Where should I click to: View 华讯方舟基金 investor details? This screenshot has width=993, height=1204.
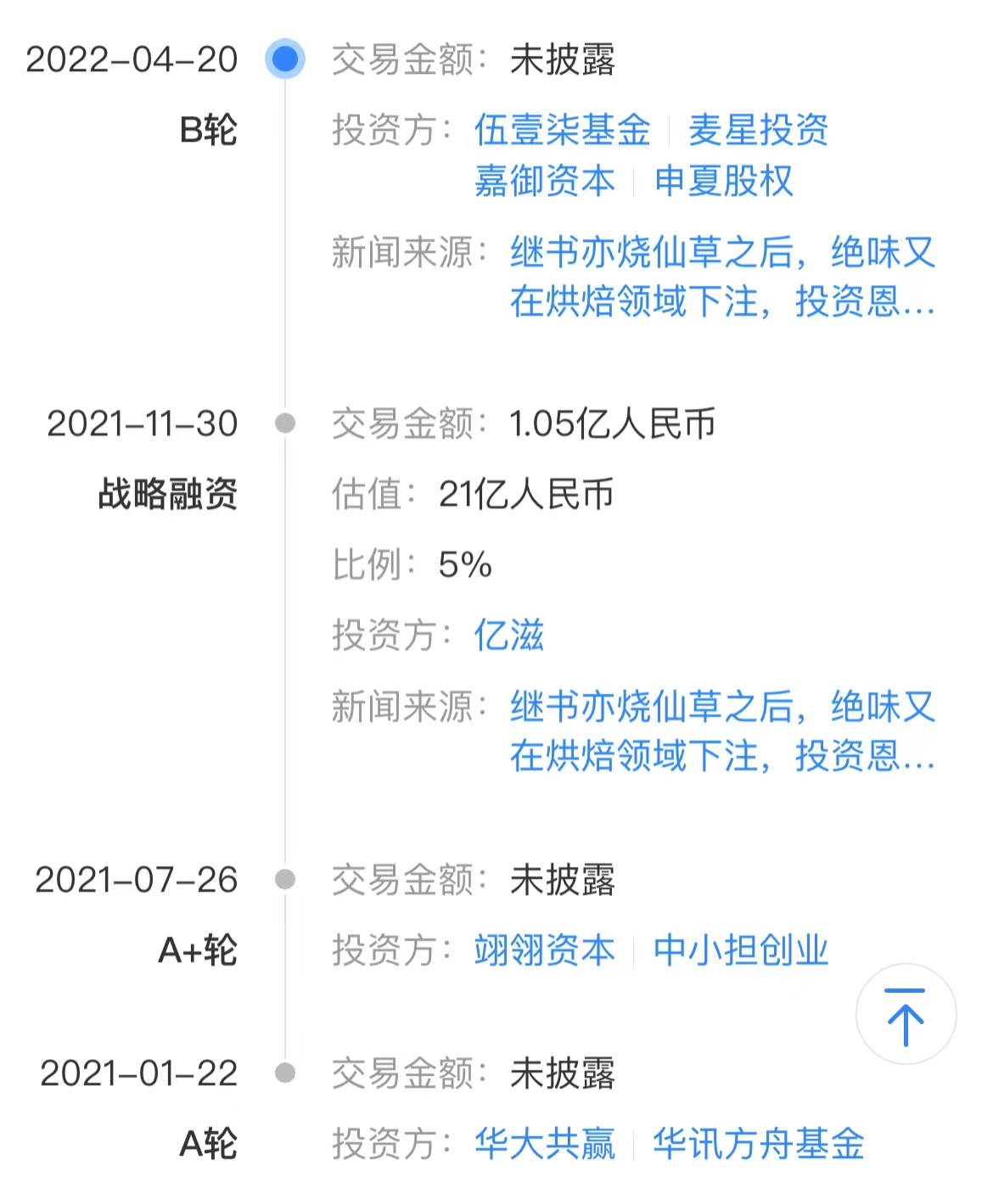(759, 1145)
